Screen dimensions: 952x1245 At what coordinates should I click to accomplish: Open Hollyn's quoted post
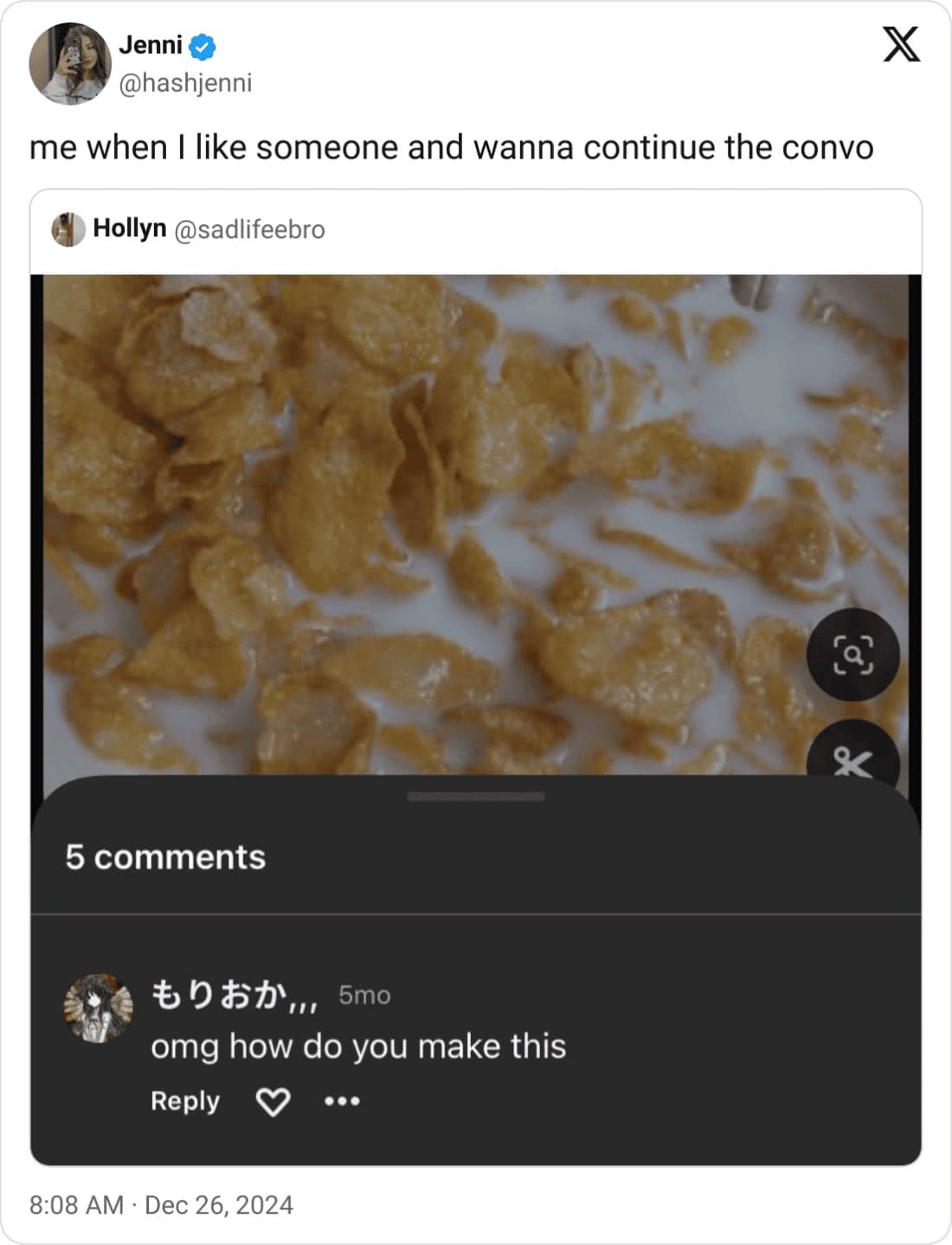(208, 229)
